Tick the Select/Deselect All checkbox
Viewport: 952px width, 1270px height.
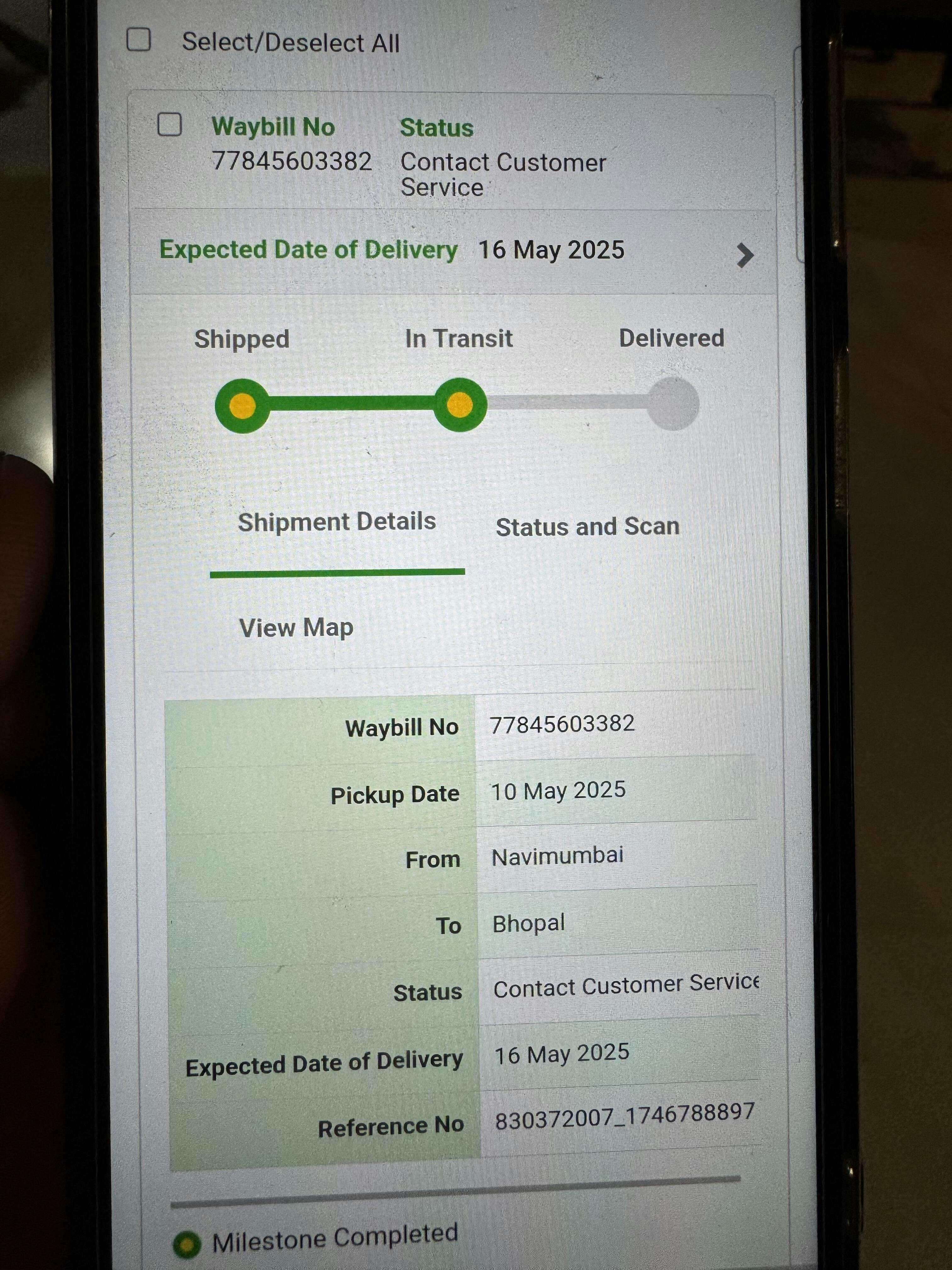(x=138, y=40)
